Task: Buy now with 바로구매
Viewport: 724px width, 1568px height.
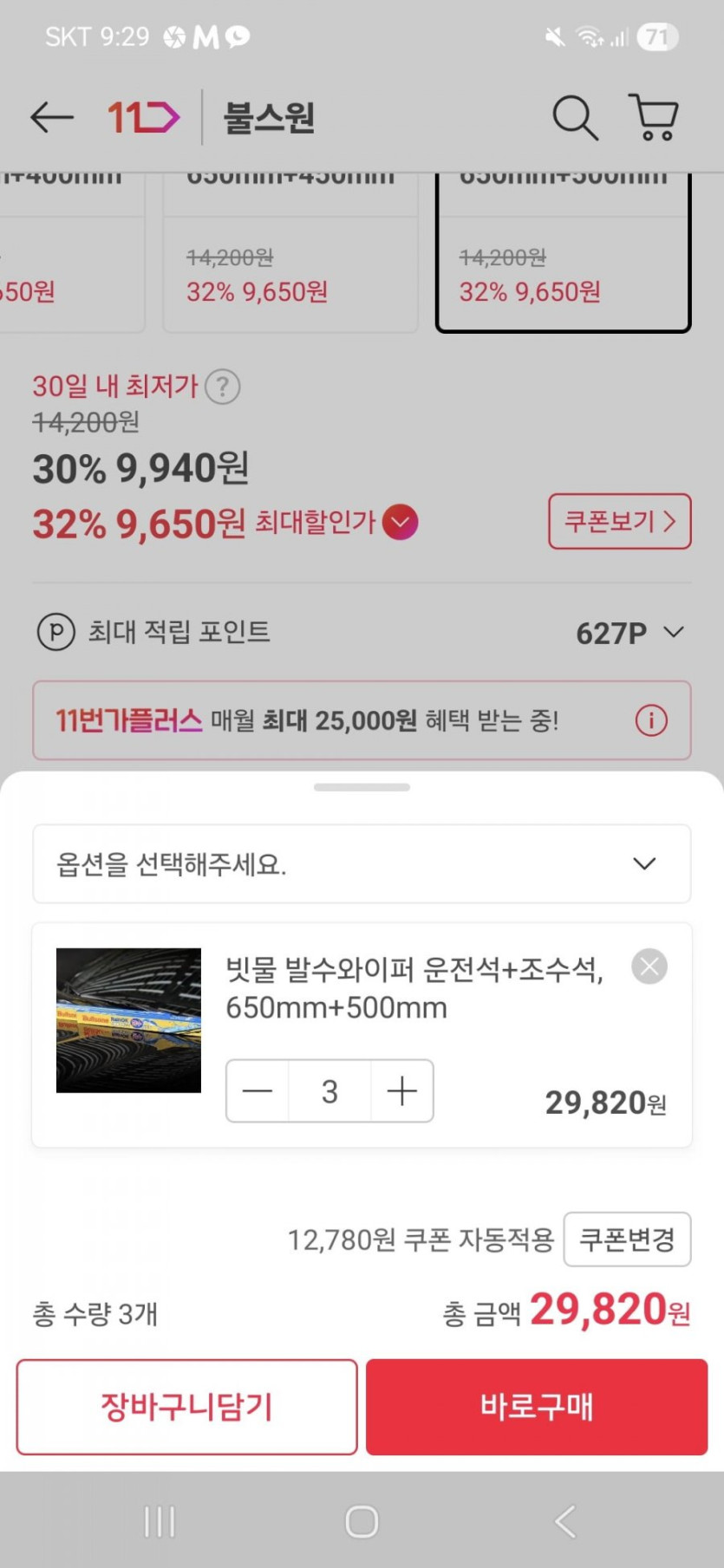Action: [x=537, y=1407]
